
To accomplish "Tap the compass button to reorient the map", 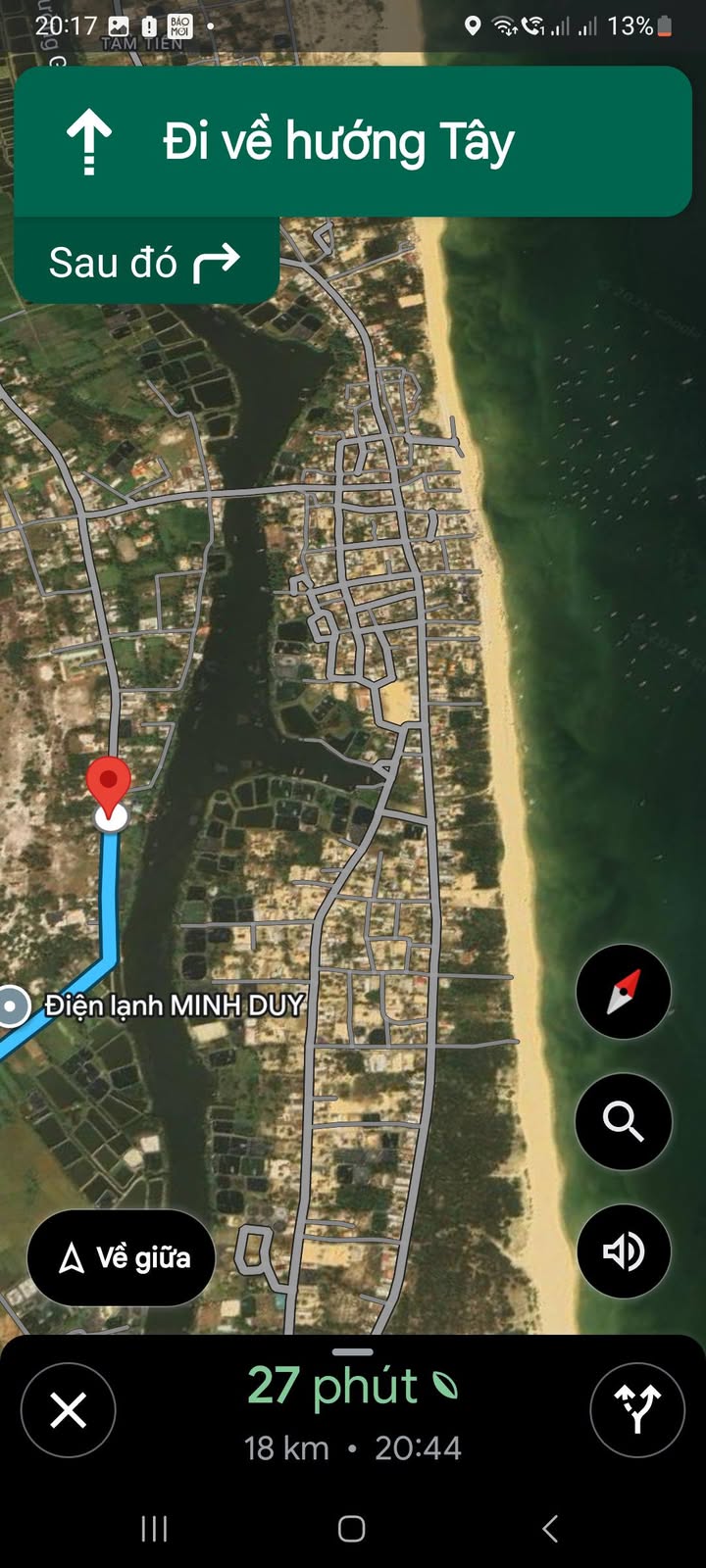I will point(624,992).
